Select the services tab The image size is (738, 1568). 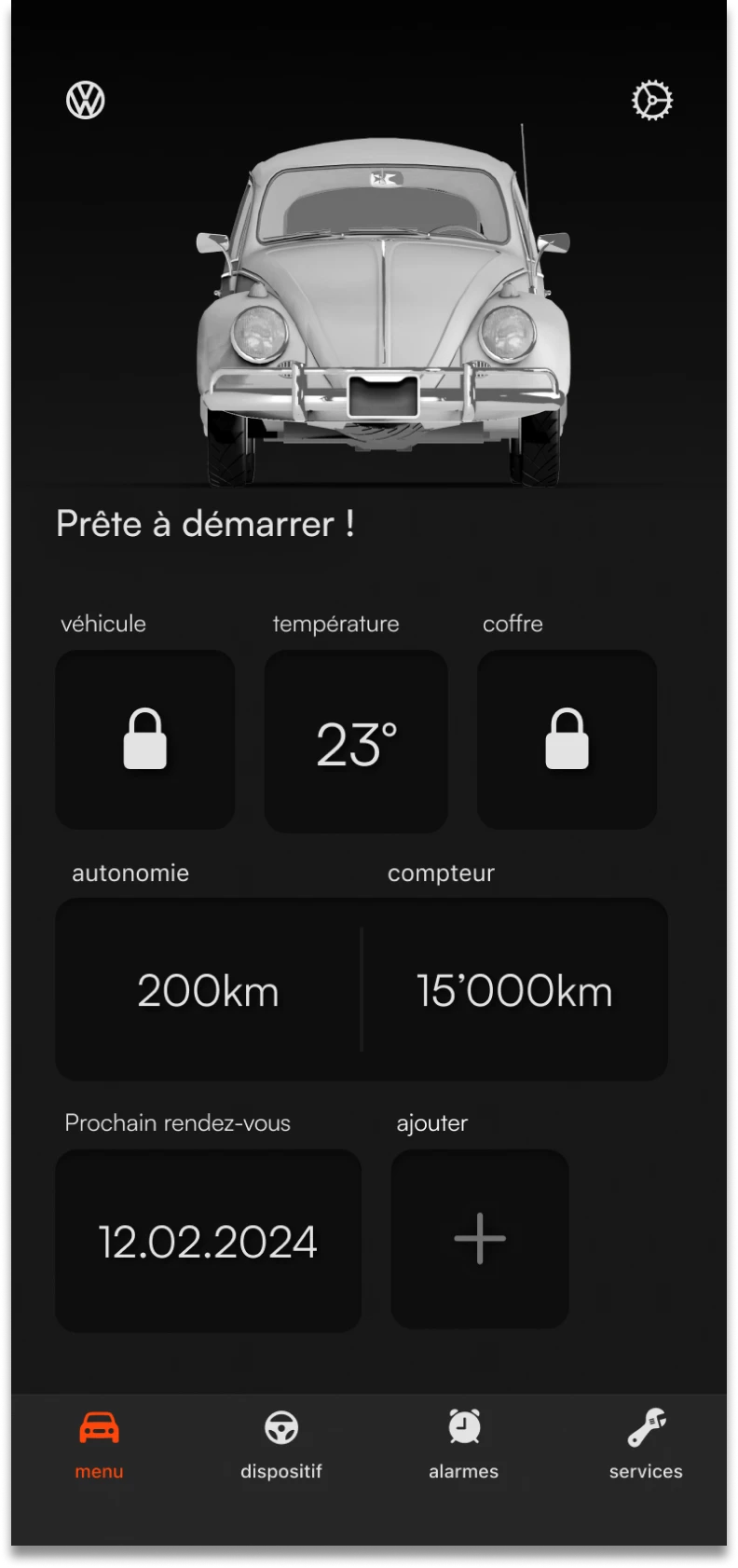point(646,1445)
